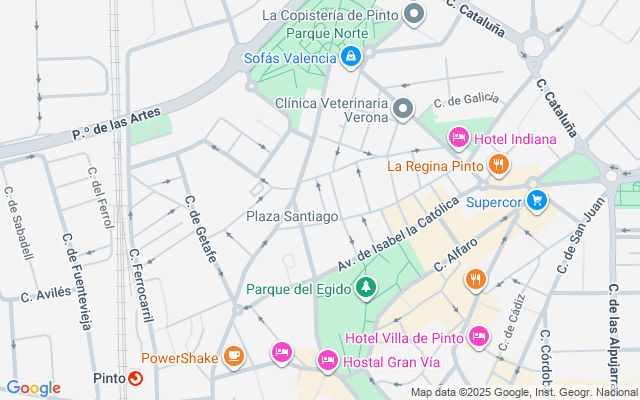Select the Pinto train station marker
This screenshot has height=400, width=640.
click(x=136, y=379)
